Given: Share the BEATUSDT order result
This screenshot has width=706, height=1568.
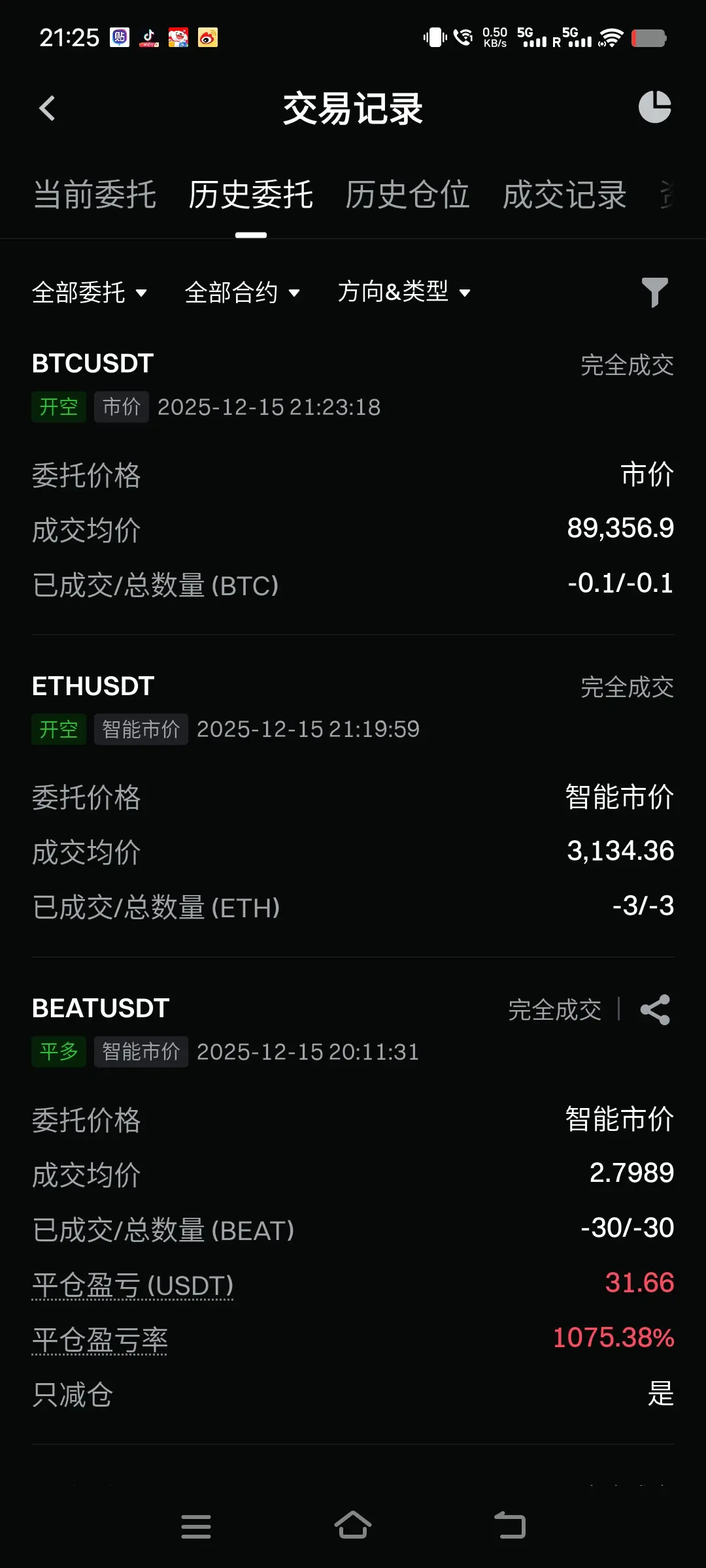Looking at the screenshot, I should 655,1010.
